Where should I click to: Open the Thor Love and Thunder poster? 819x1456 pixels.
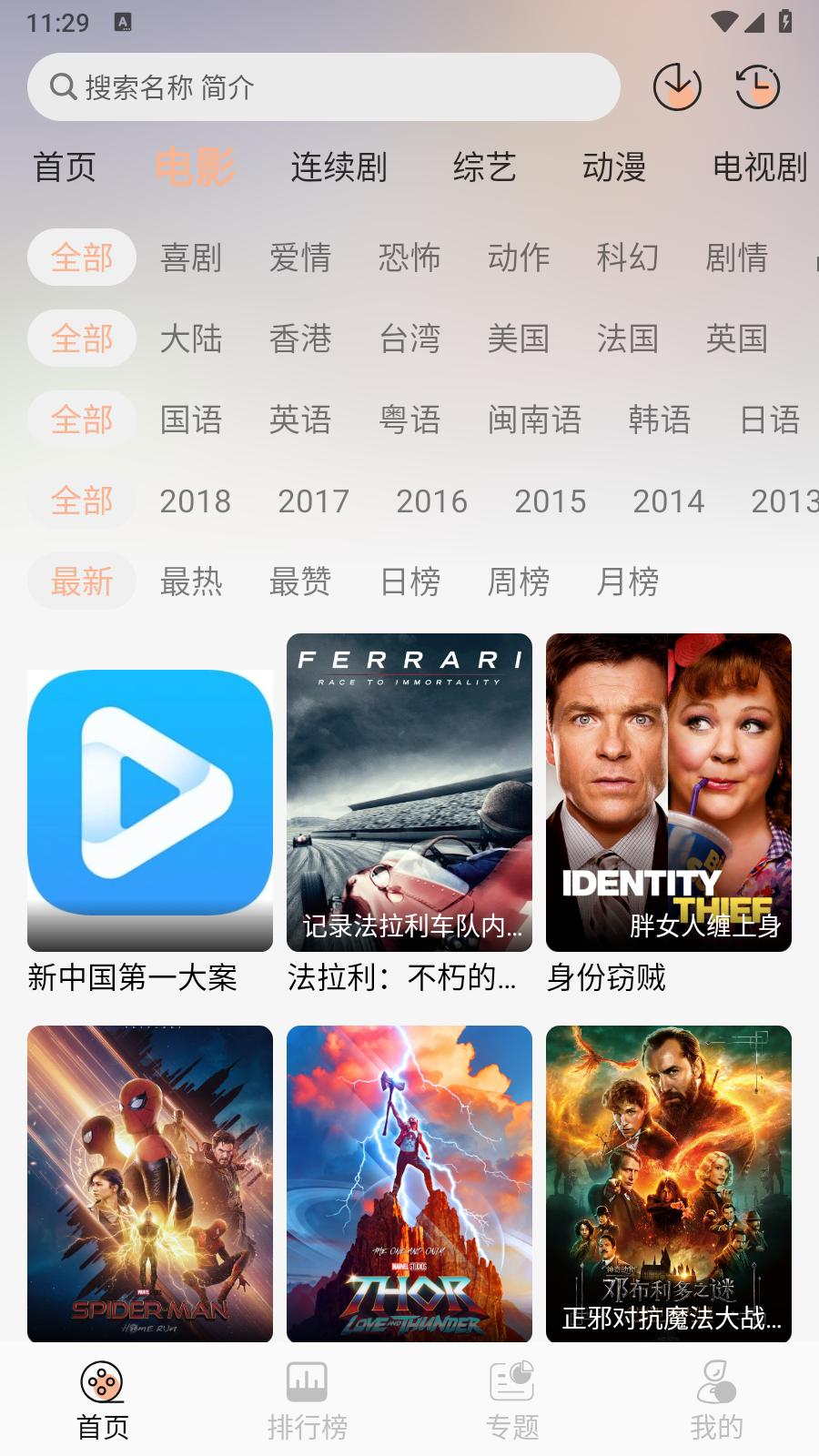point(409,1183)
